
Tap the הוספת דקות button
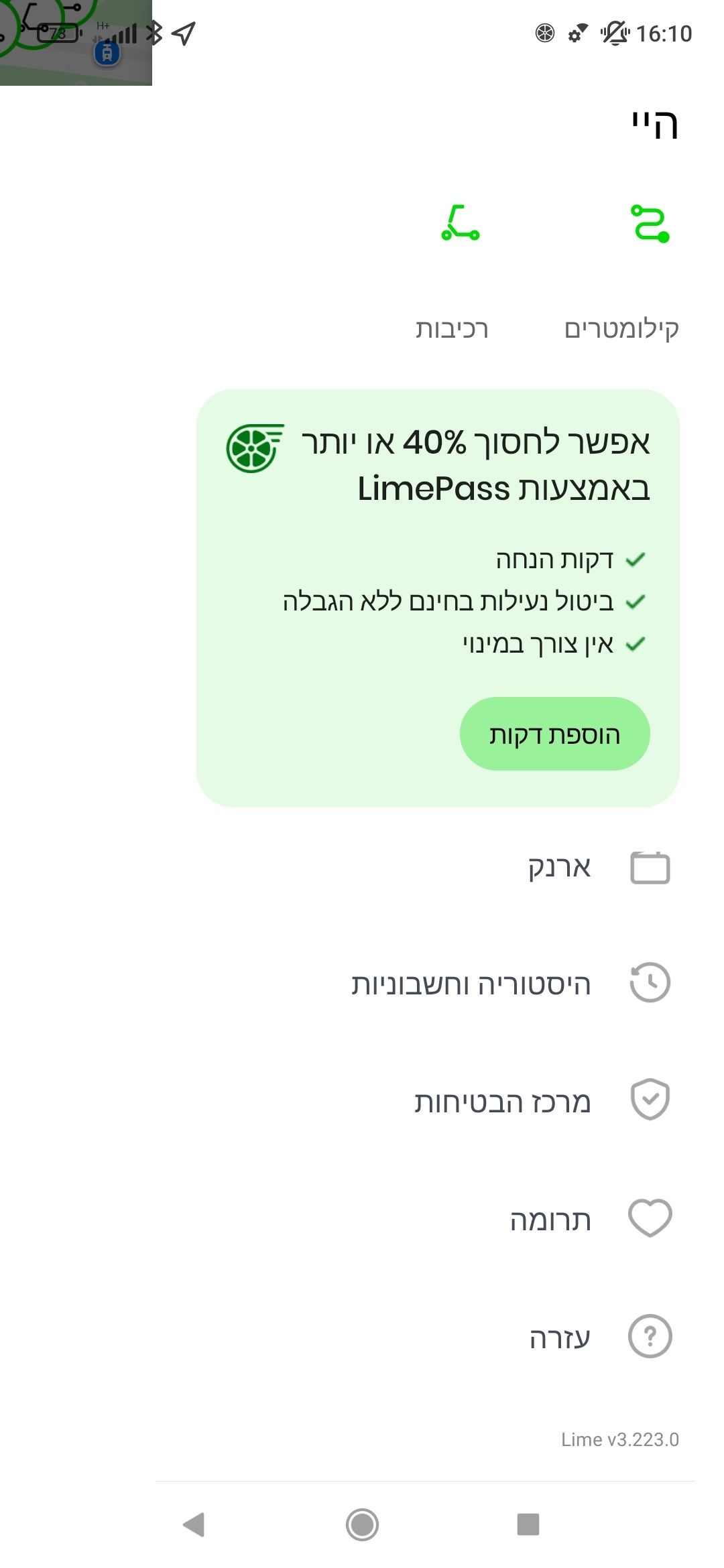coord(554,734)
